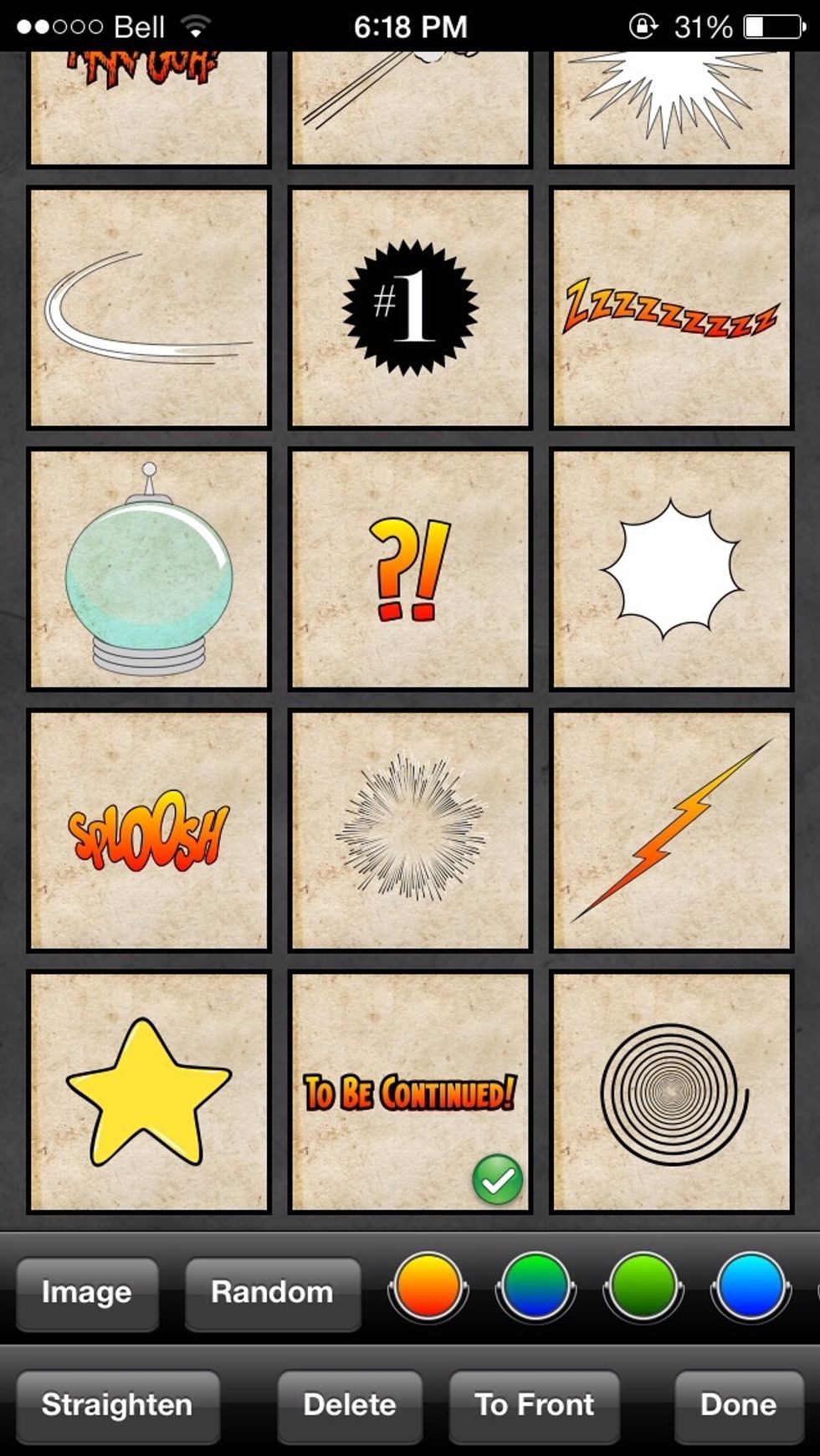Pick the lightning bolt sticker
The image size is (820, 1456).
click(x=671, y=830)
